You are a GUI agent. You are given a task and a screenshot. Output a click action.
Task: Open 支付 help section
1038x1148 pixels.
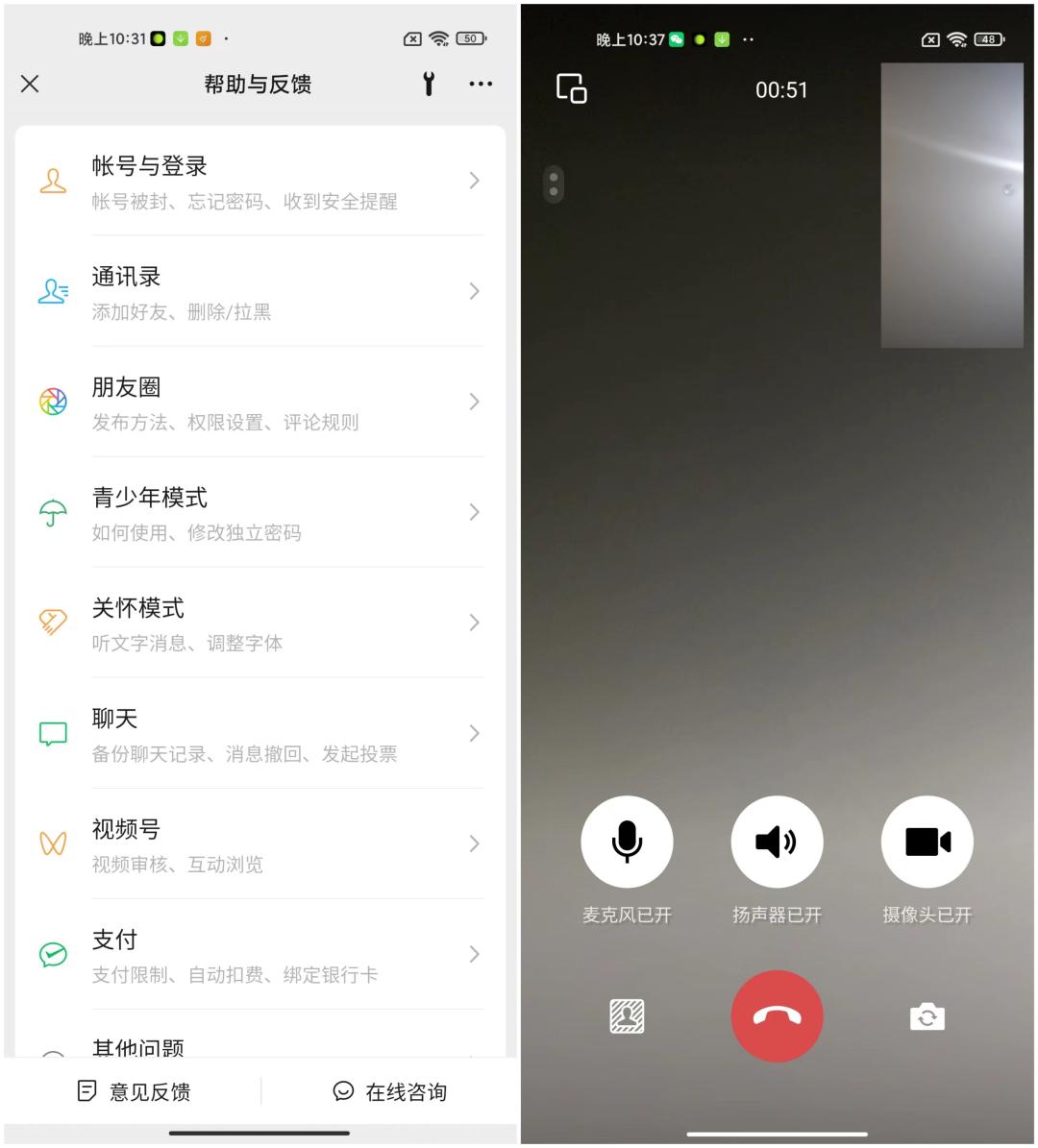pos(260,955)
